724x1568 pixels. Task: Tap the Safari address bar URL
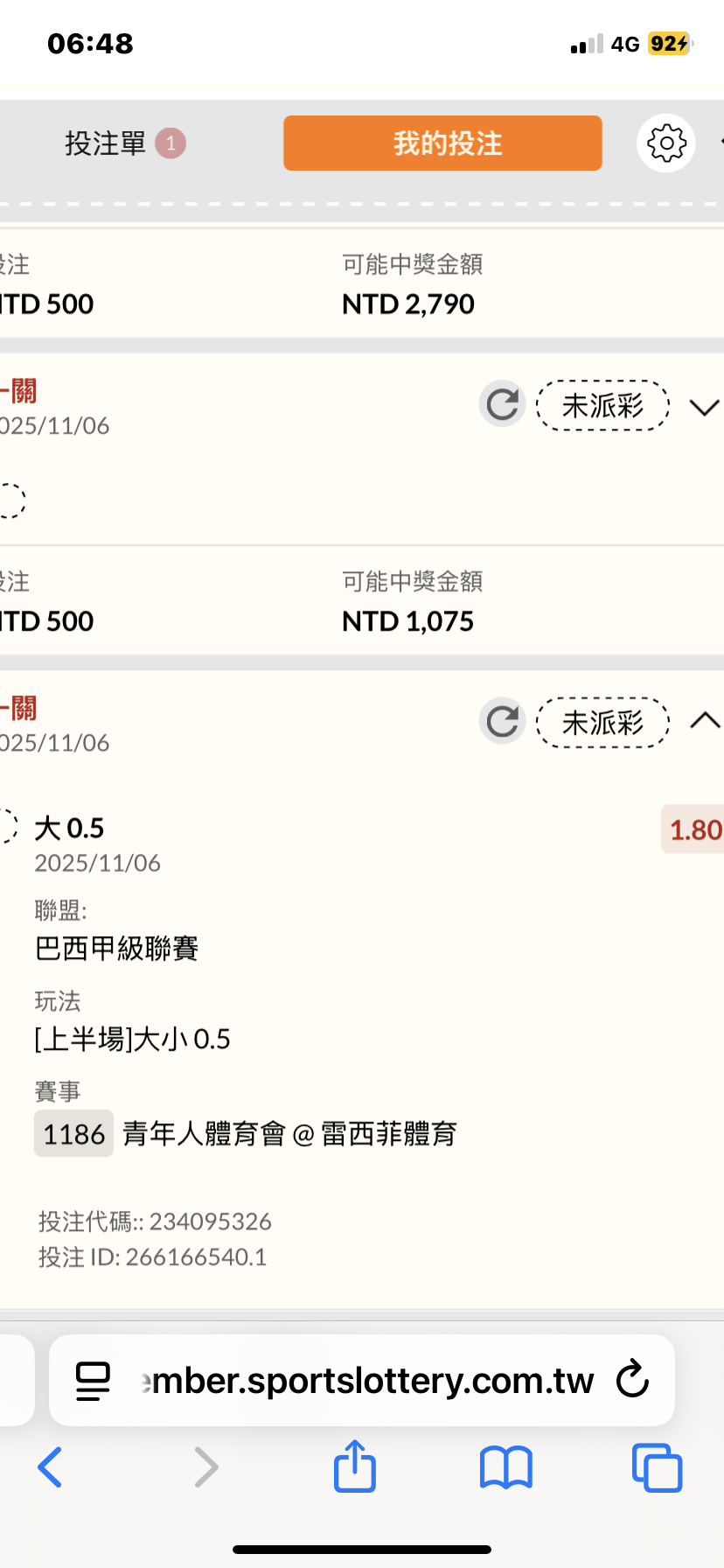[367, 1381]
